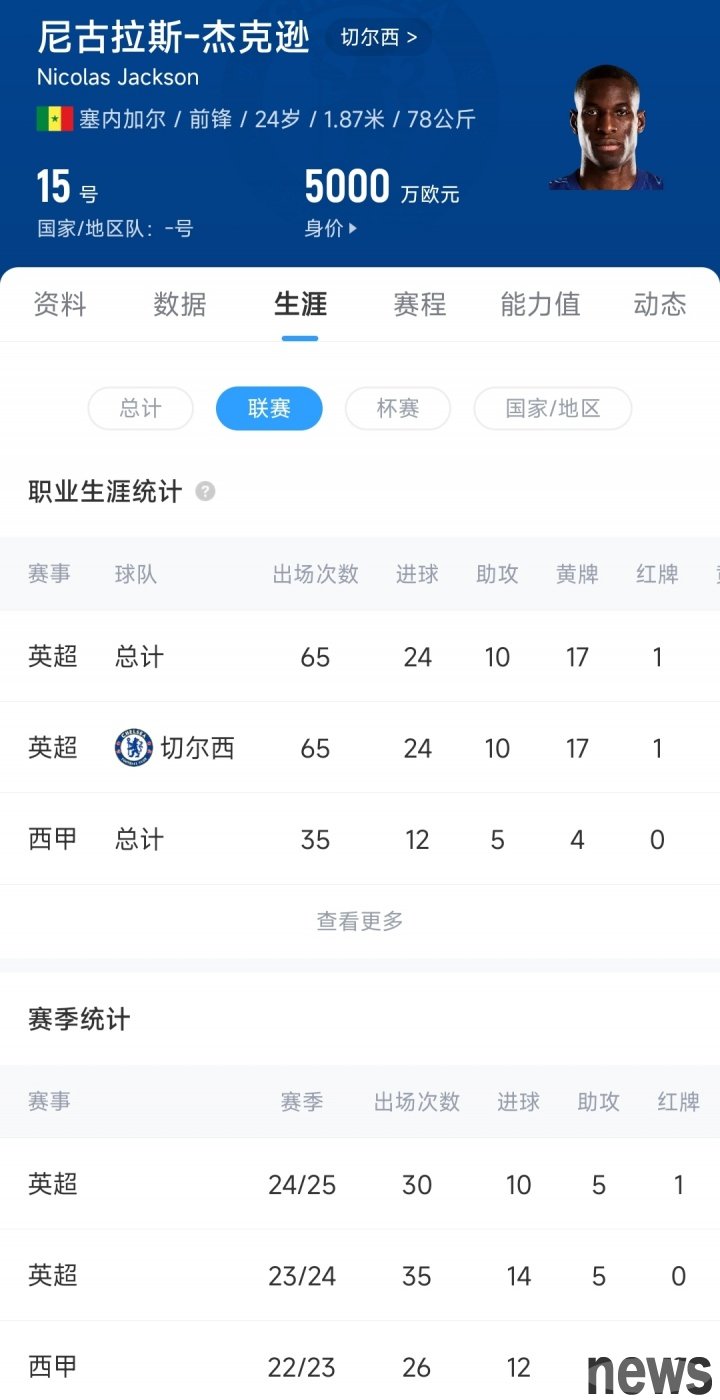Filter stats by 国家/地区
This screenshot has width=720, height=1400.
553,409
